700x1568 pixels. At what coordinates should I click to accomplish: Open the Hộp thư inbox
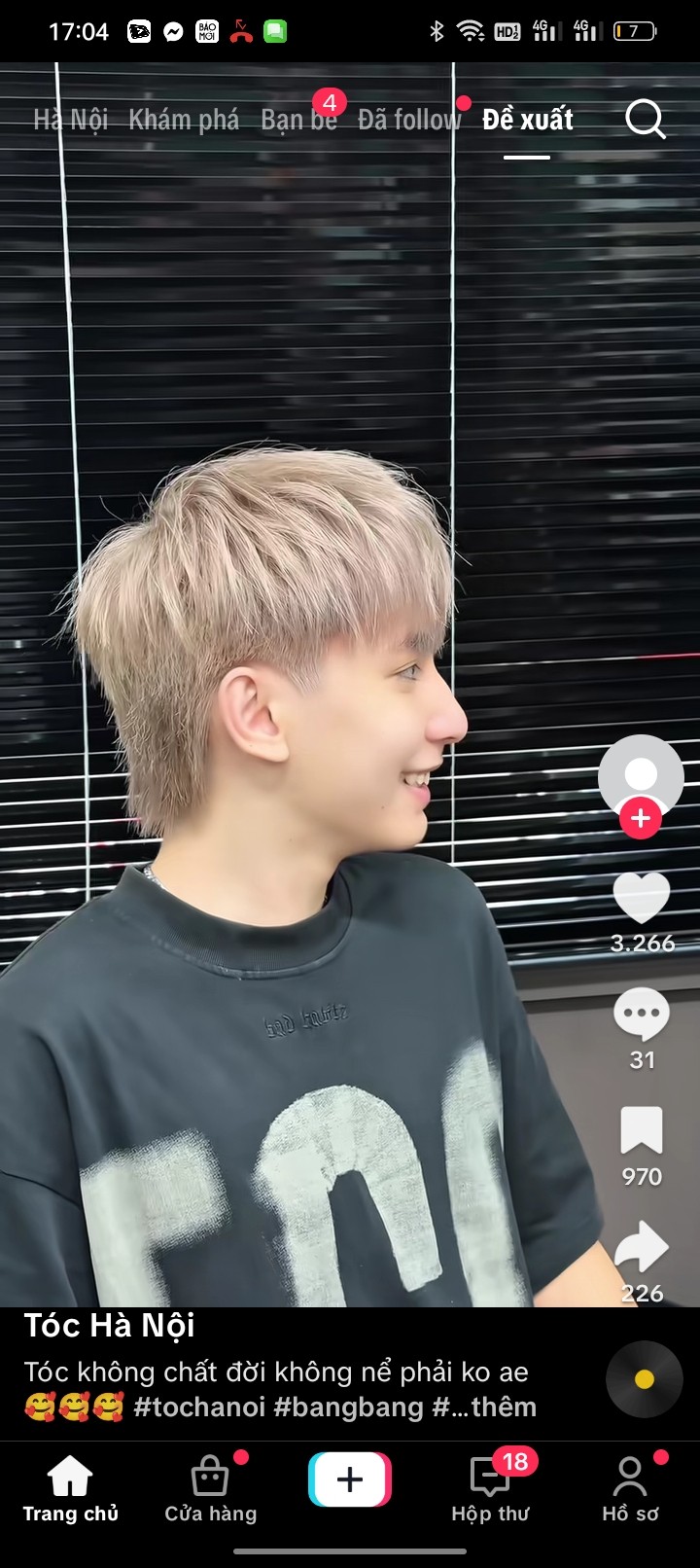point(490,1488)
